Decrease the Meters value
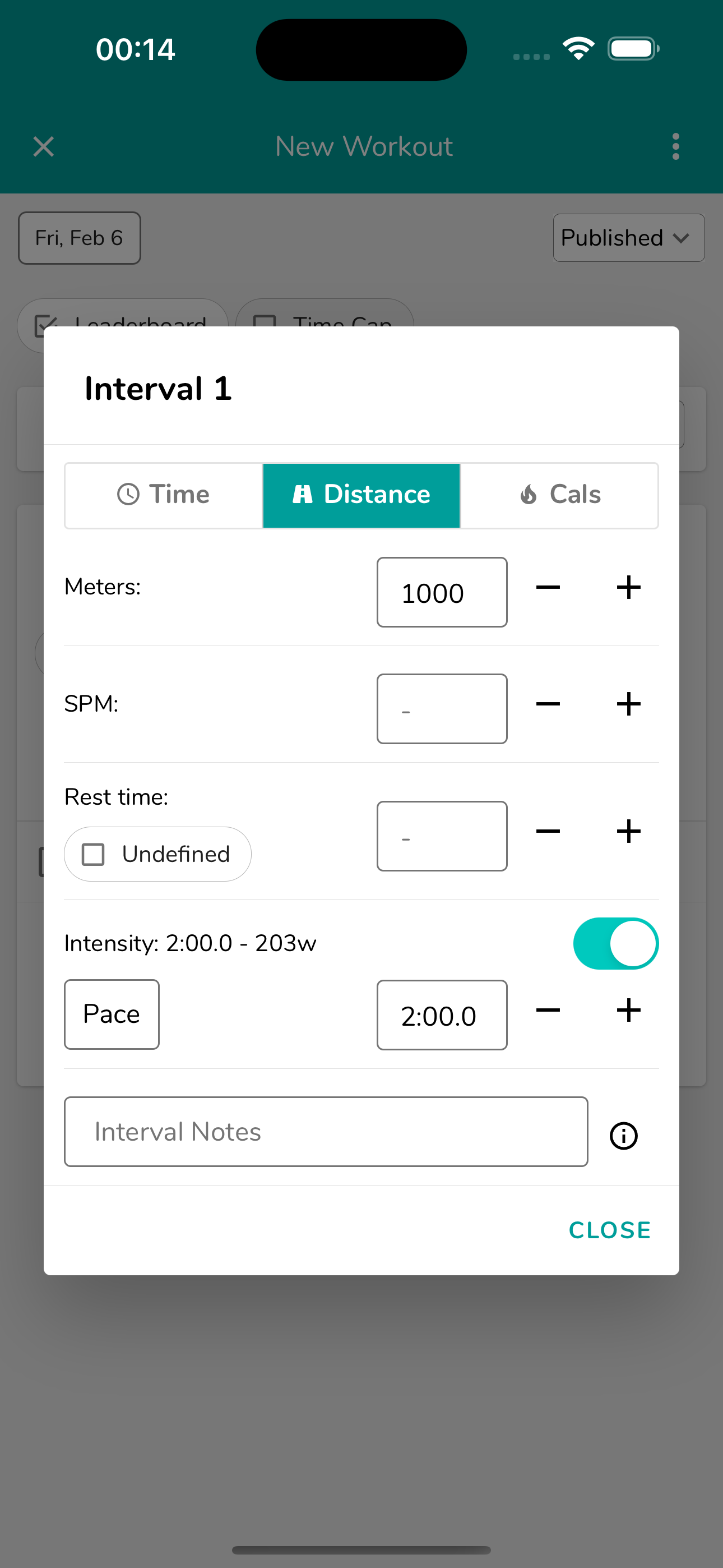Viewport: 723px width, 1568px height. click(x=548, y=588)
